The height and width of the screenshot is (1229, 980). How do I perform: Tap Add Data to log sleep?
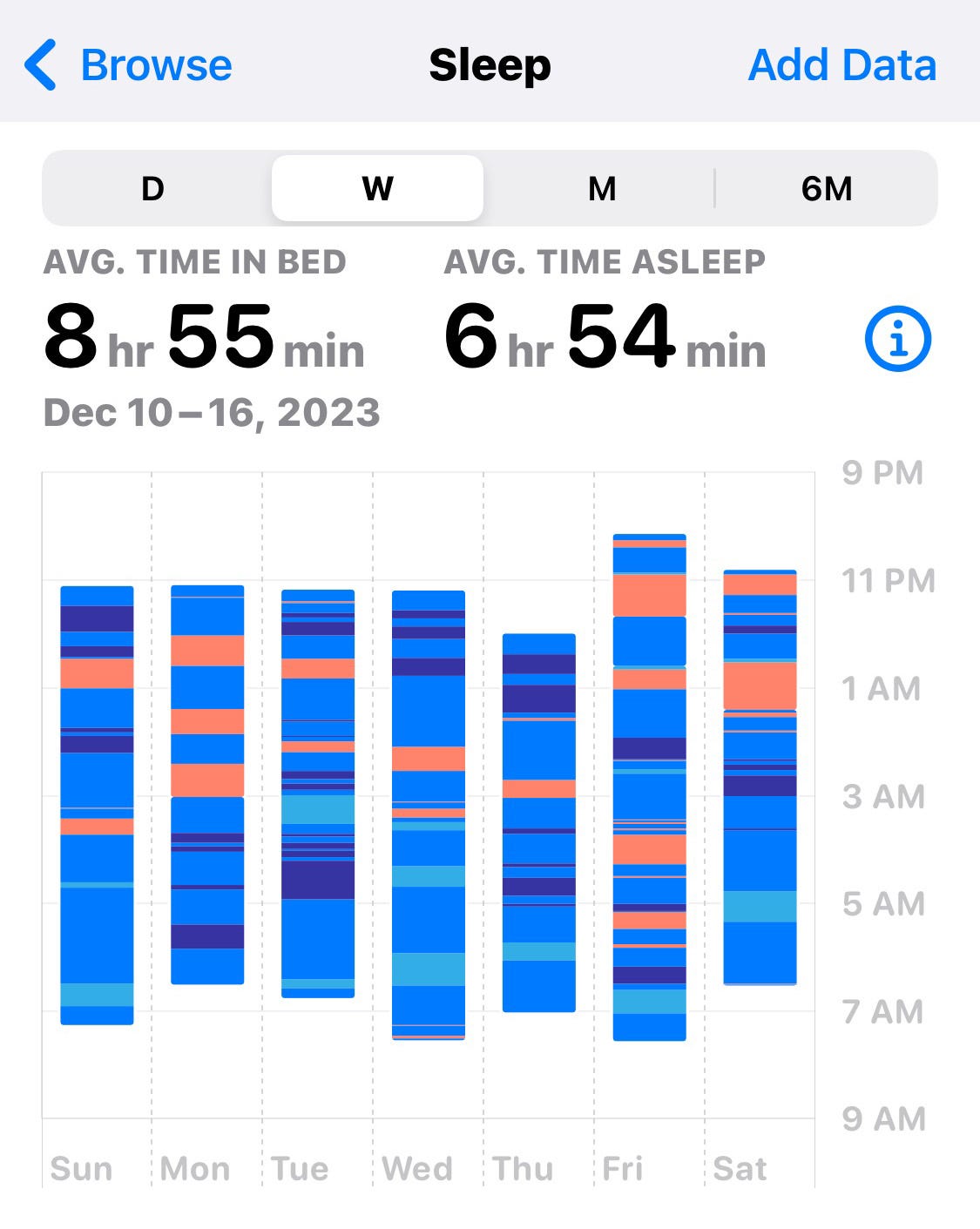(x=842, y=65)
